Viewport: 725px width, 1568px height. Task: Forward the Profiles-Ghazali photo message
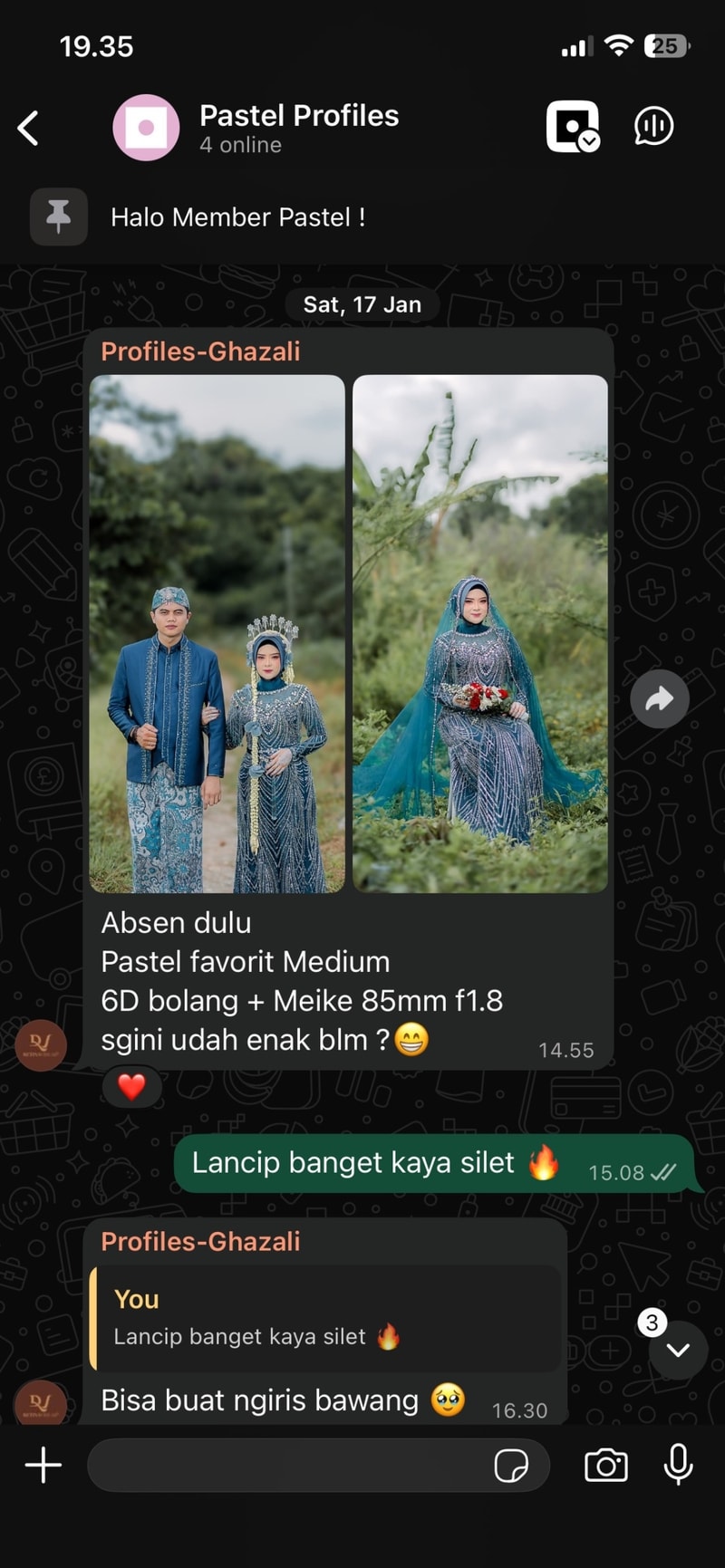pyautogui.click(x=659, y=698)
